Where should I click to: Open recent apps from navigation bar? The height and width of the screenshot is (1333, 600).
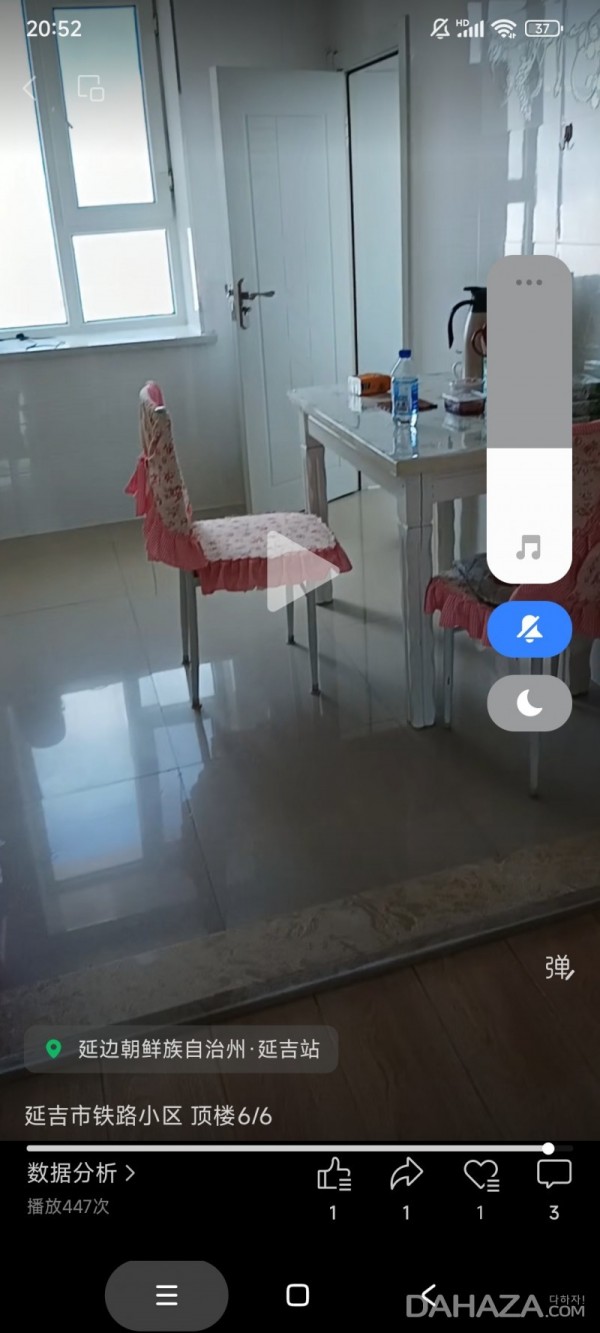[x=166, y=1296]
